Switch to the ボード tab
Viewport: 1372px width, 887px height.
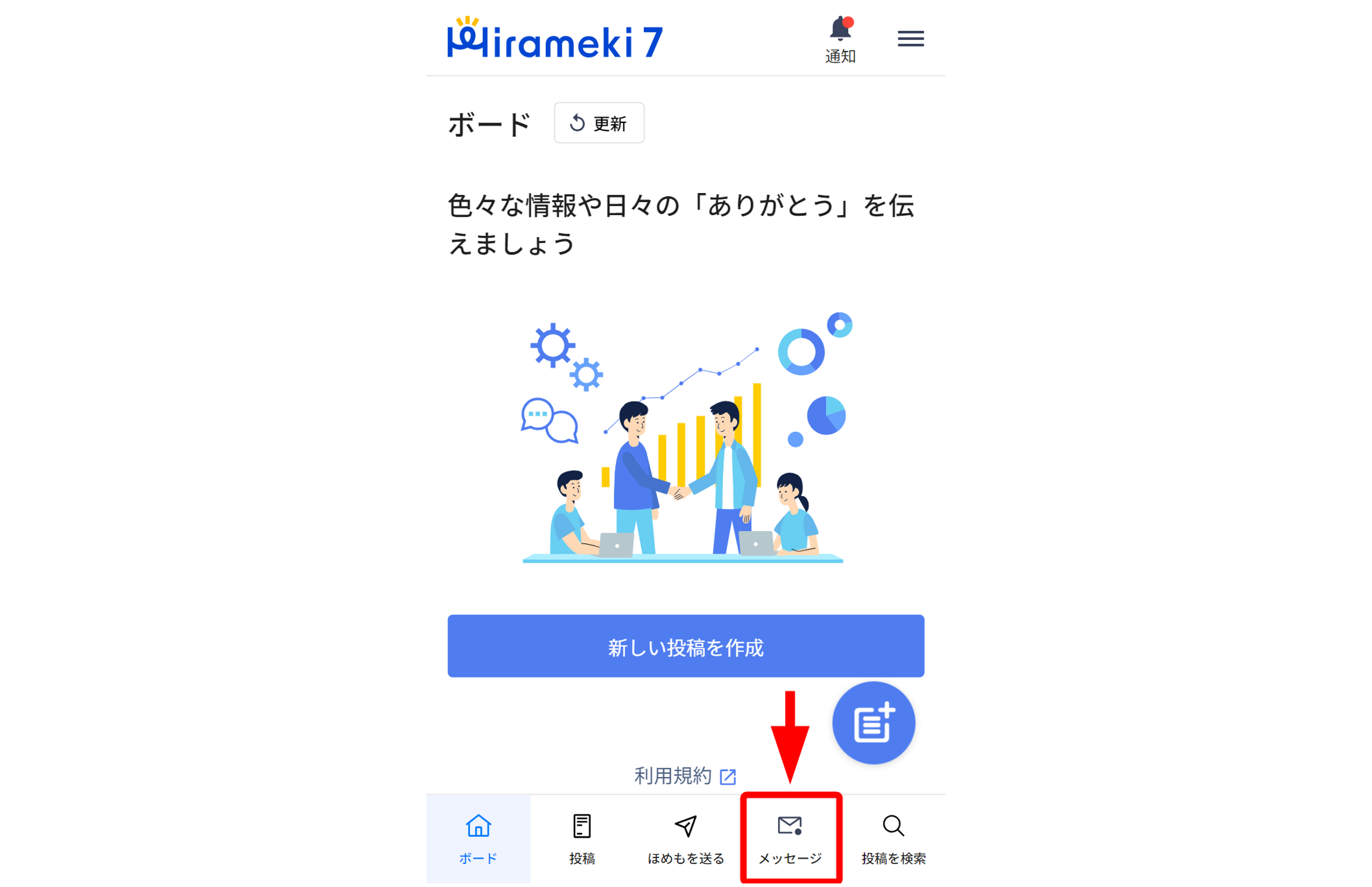[x=478, y=839]
